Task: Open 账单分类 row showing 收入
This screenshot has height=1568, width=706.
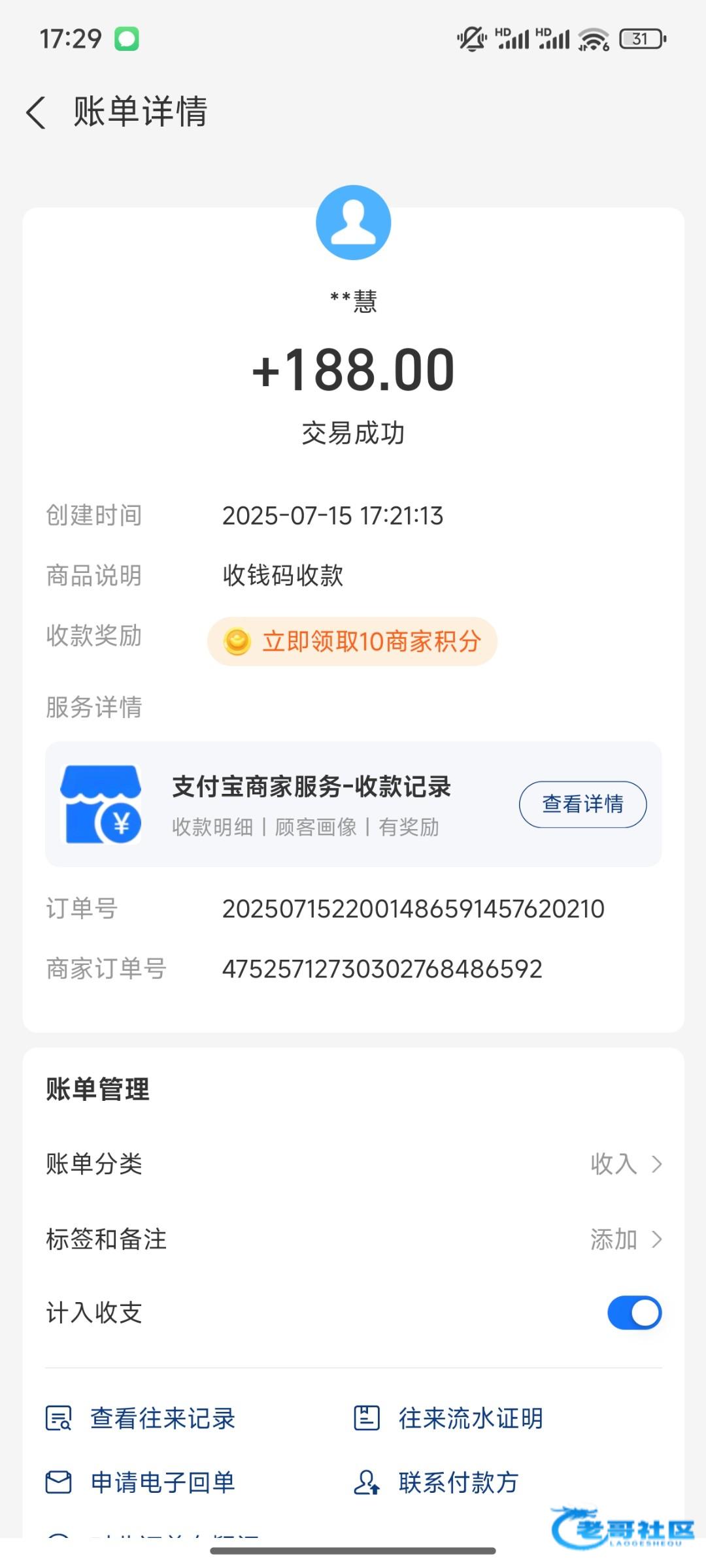Action: click(353, 1164)
